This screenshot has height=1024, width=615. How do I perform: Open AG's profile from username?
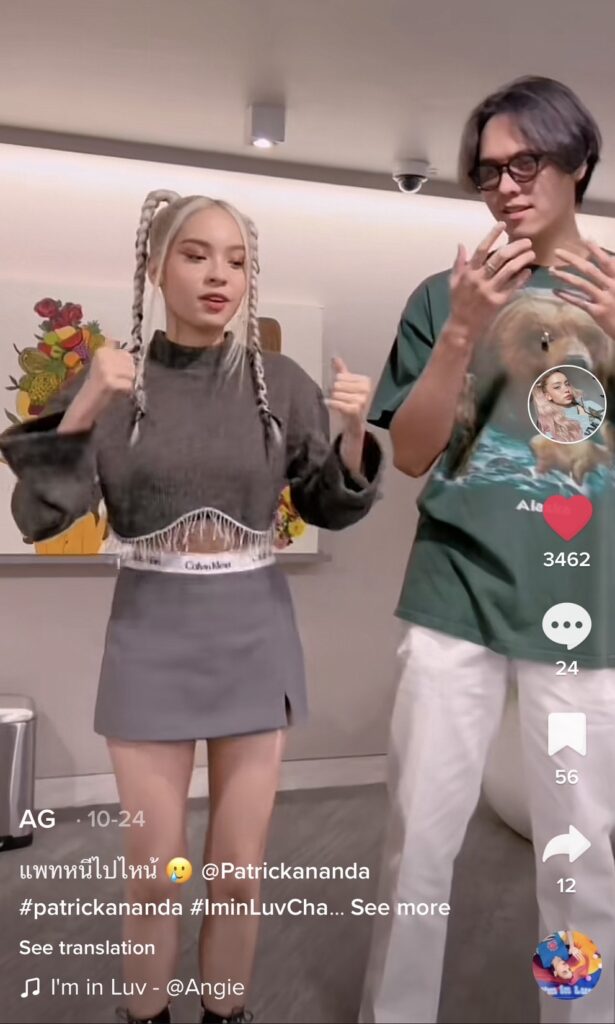(37, 819)
